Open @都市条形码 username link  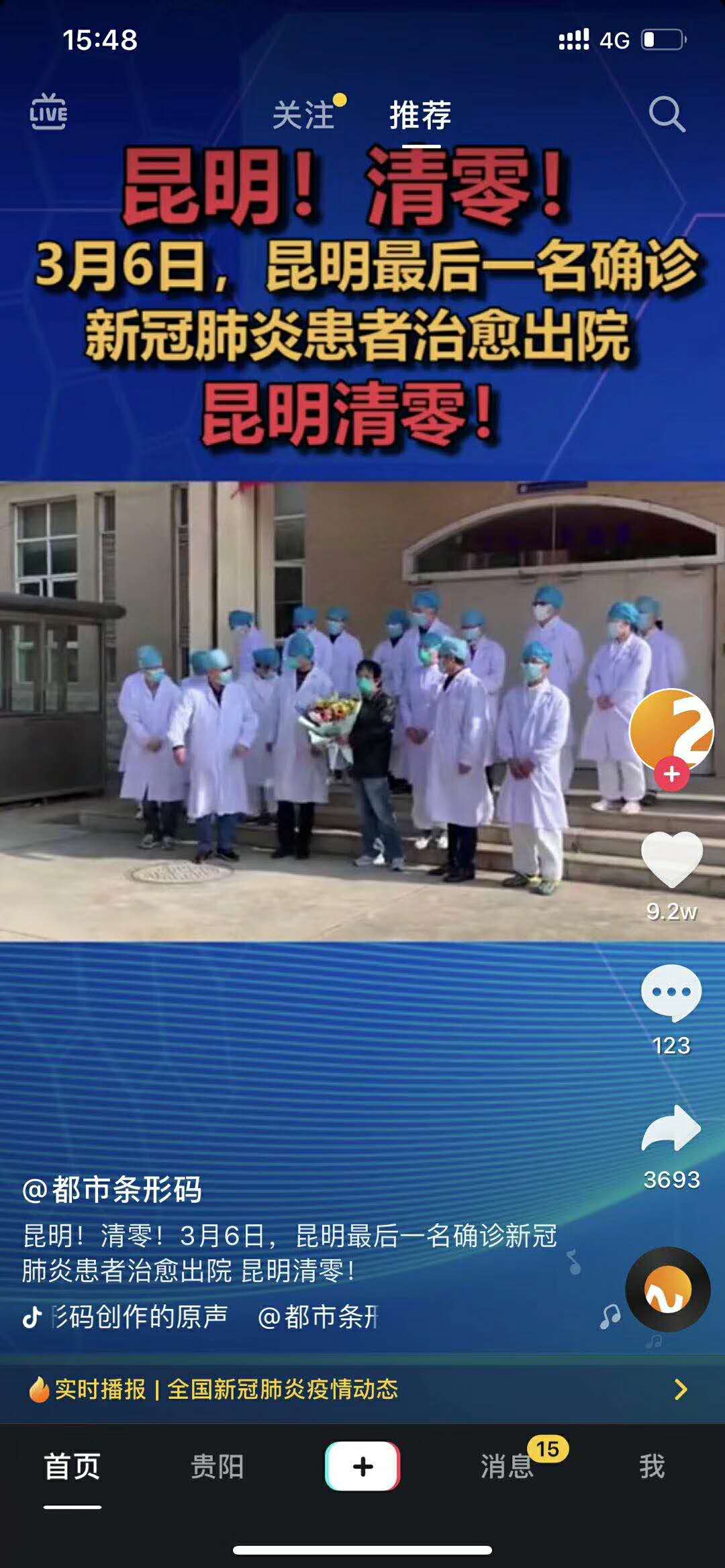click(x=112, y=1189)
